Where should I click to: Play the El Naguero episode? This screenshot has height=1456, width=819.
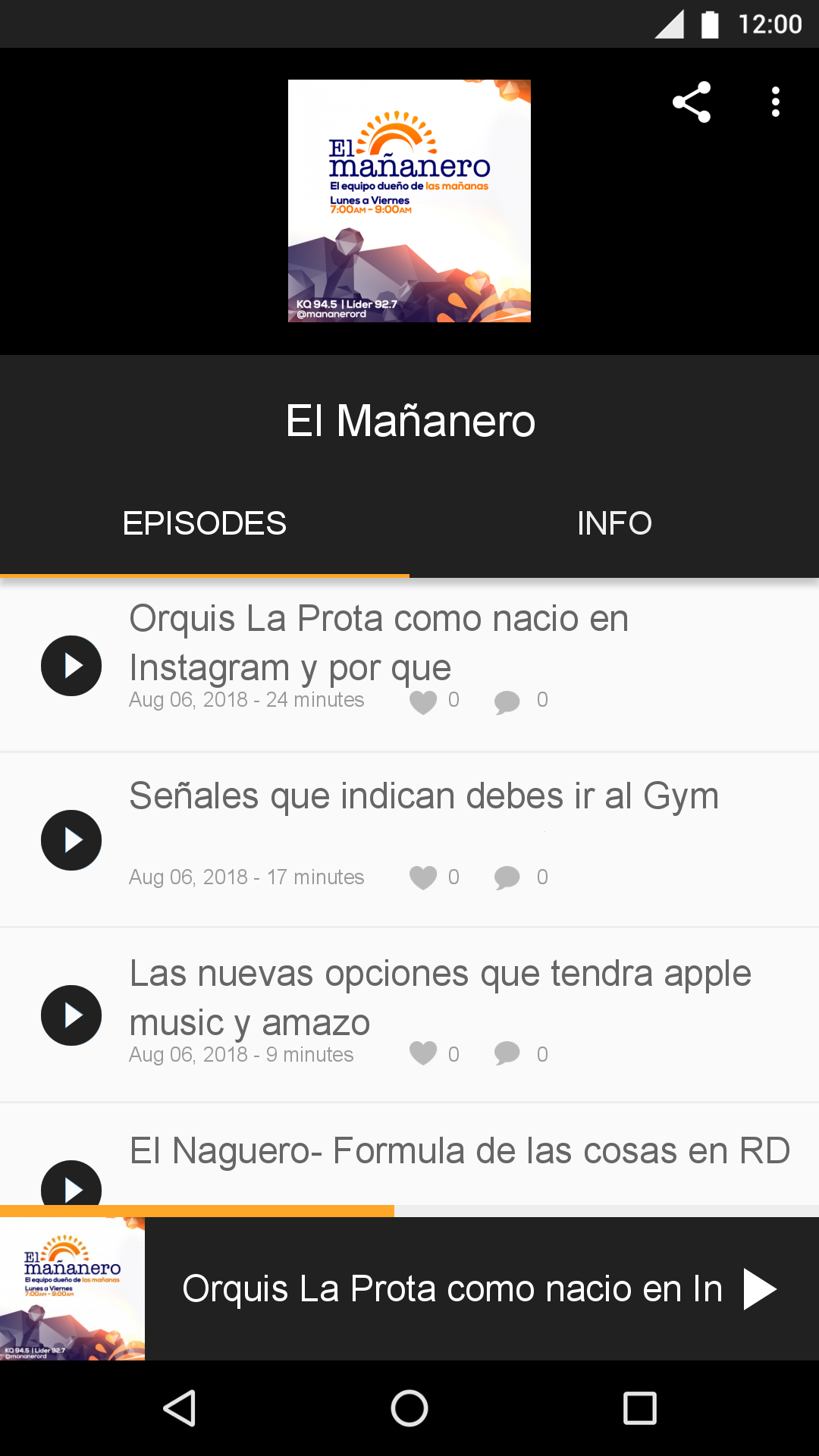pyautogui.click(x=71, y=1185)
